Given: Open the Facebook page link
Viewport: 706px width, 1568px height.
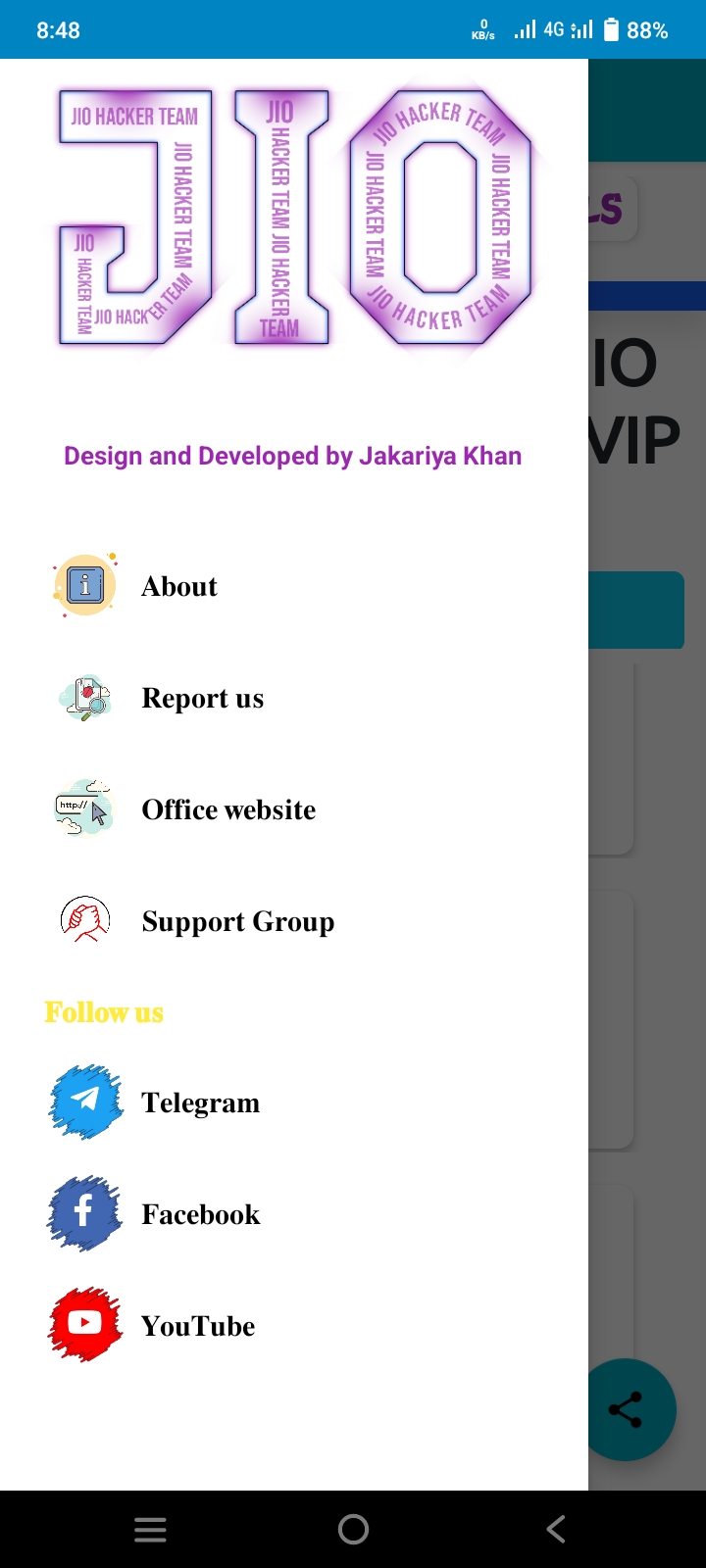Looking at the screenshot, I should [x=294, y=1214].
